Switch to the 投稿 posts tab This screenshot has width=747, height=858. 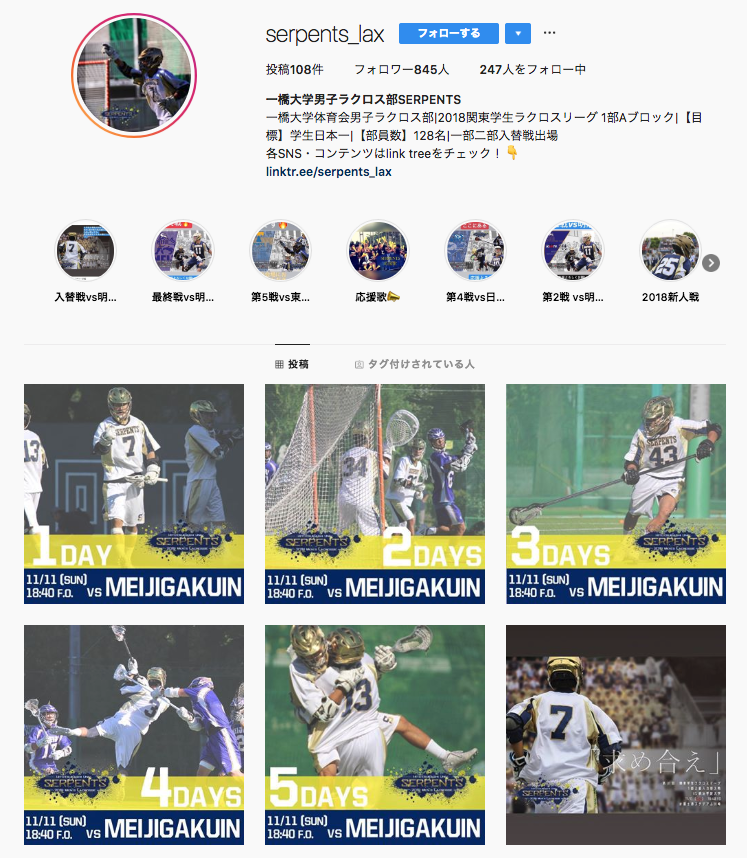[x=292, y=365]
